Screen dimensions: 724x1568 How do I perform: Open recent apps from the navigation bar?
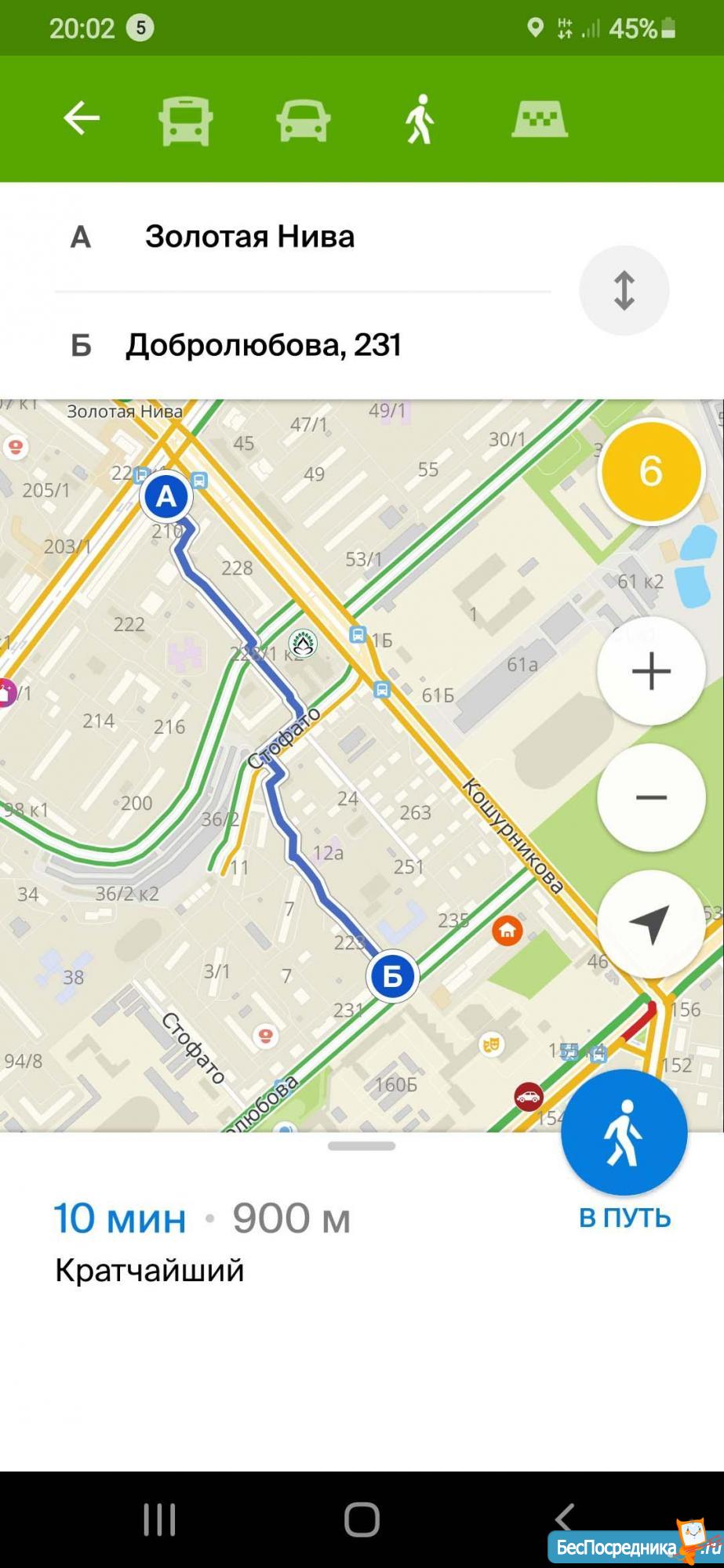pos(159,1519)
